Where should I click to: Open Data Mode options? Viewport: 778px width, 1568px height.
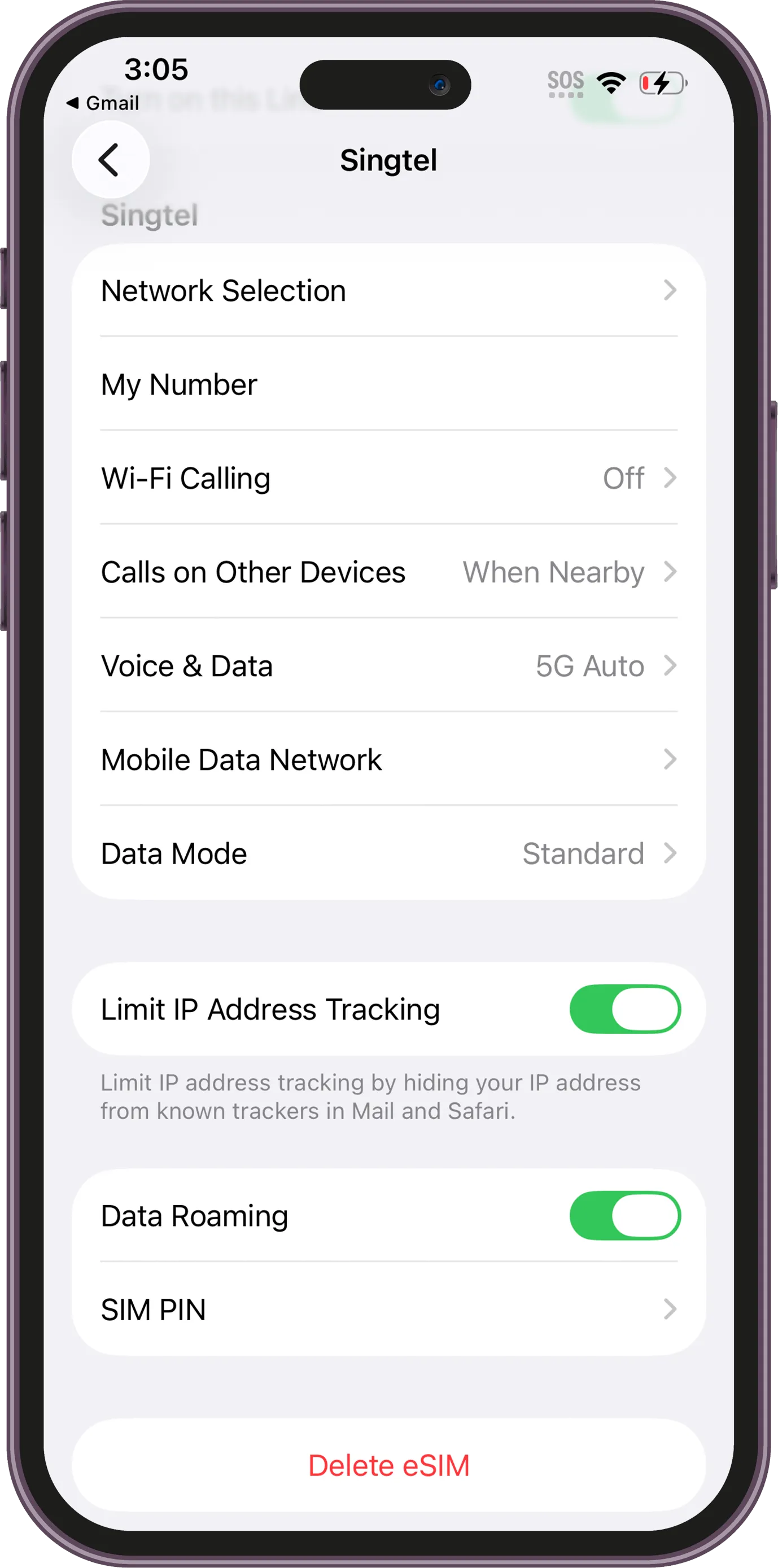coord(388,853)
